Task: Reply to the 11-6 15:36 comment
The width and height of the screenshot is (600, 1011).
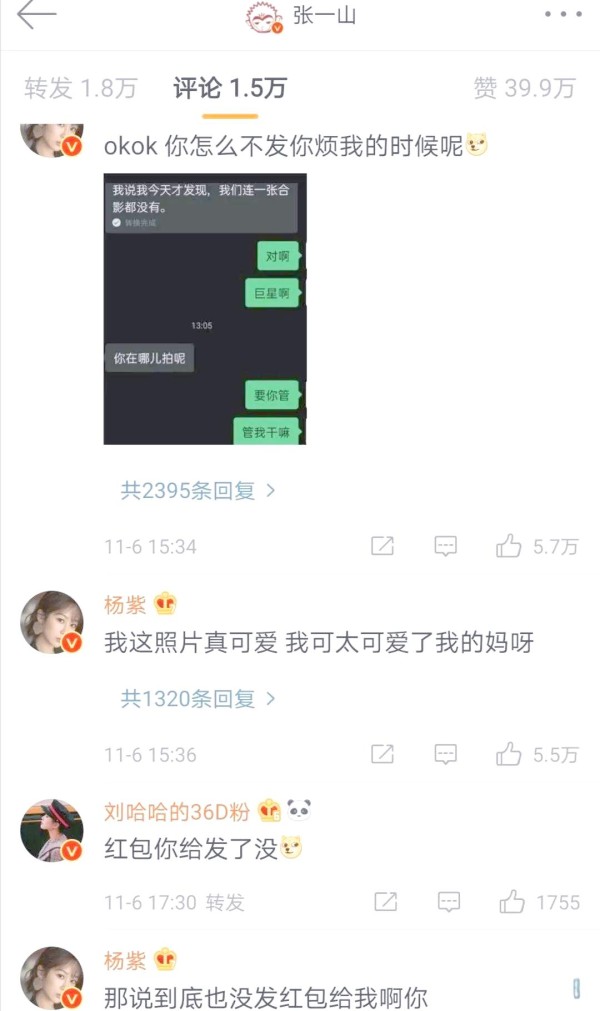Action: click(x=445, y=754)
